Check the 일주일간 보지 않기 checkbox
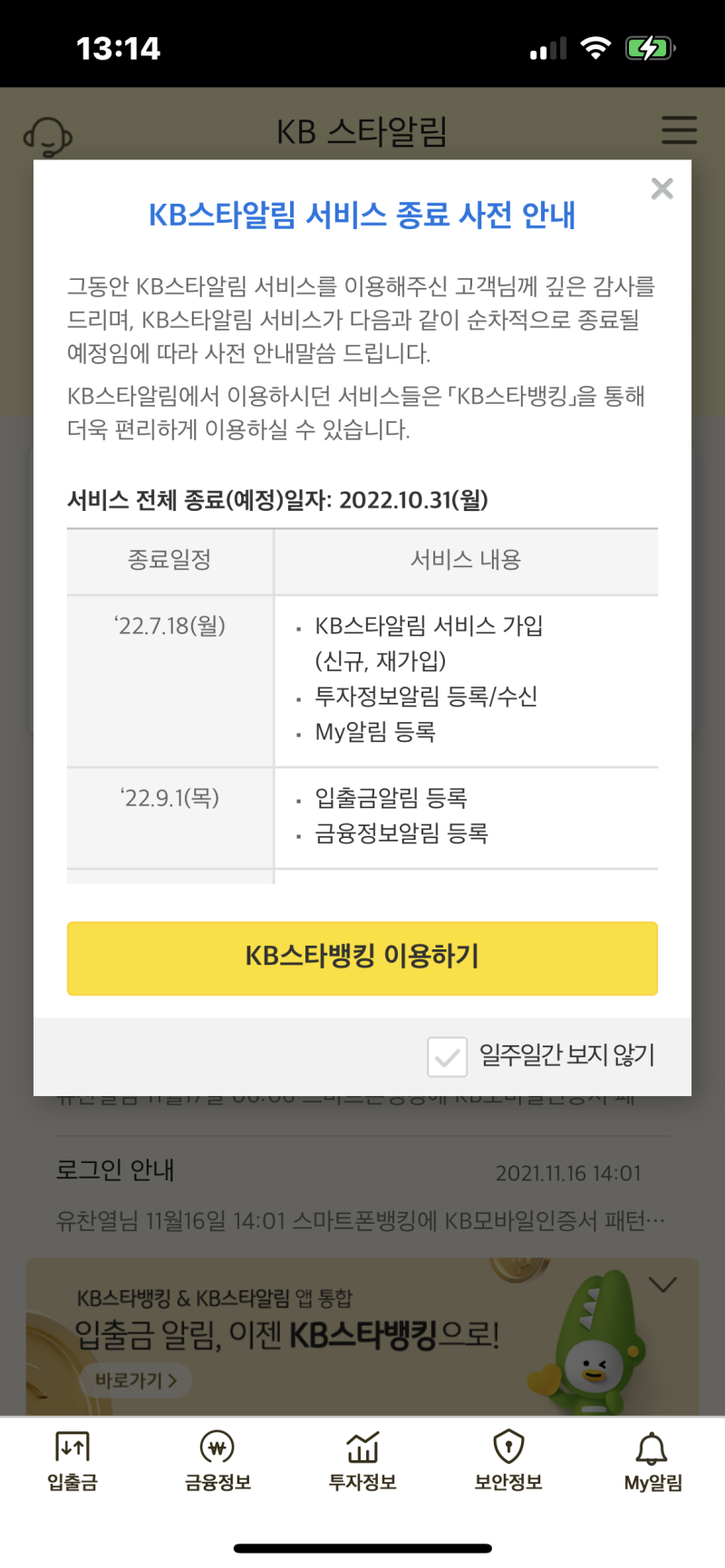Image resolution: width=725 pixels, height=1568 pixels. (448, 1055)
